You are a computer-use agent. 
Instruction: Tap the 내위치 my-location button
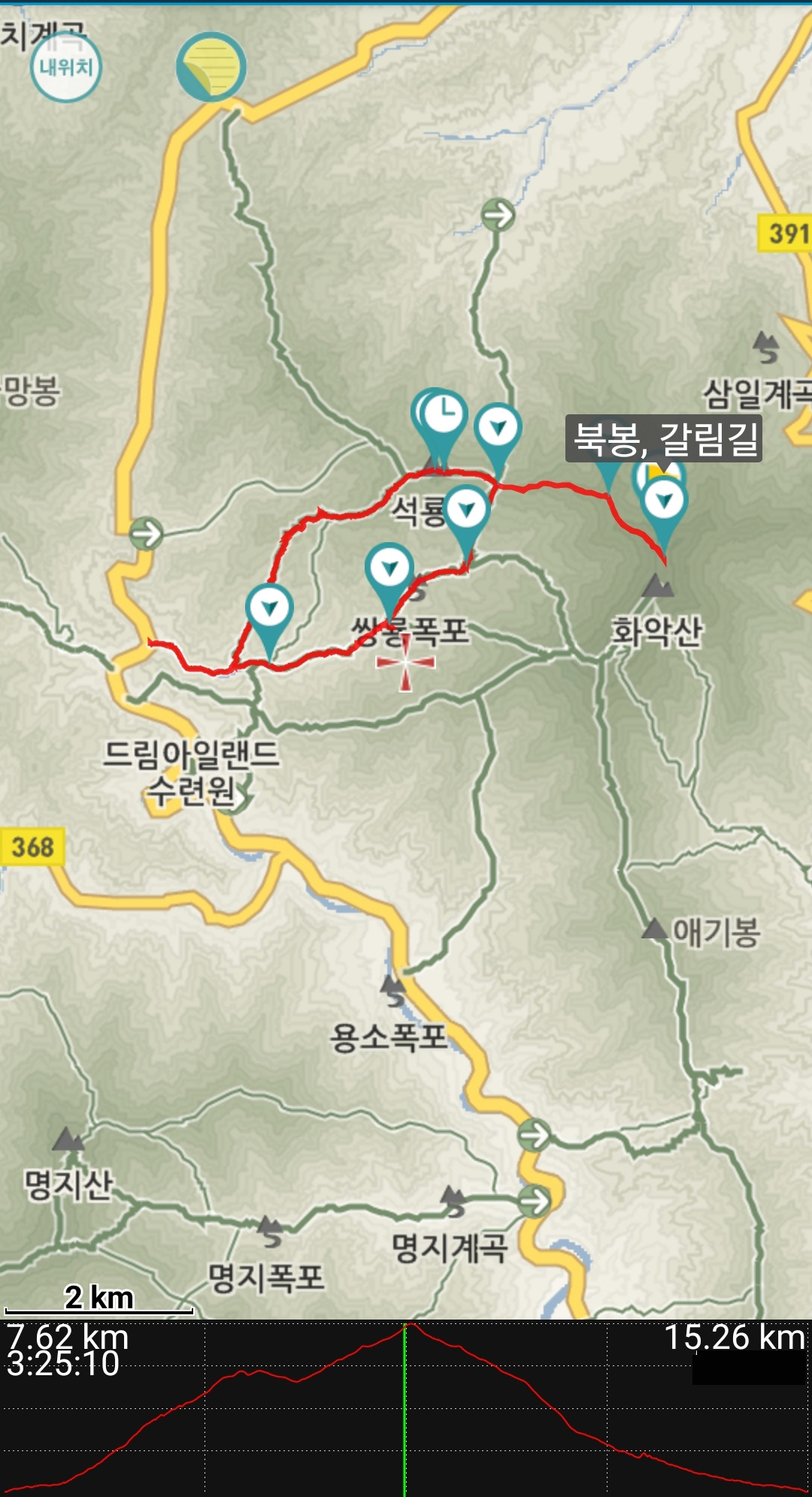[66, 67]
